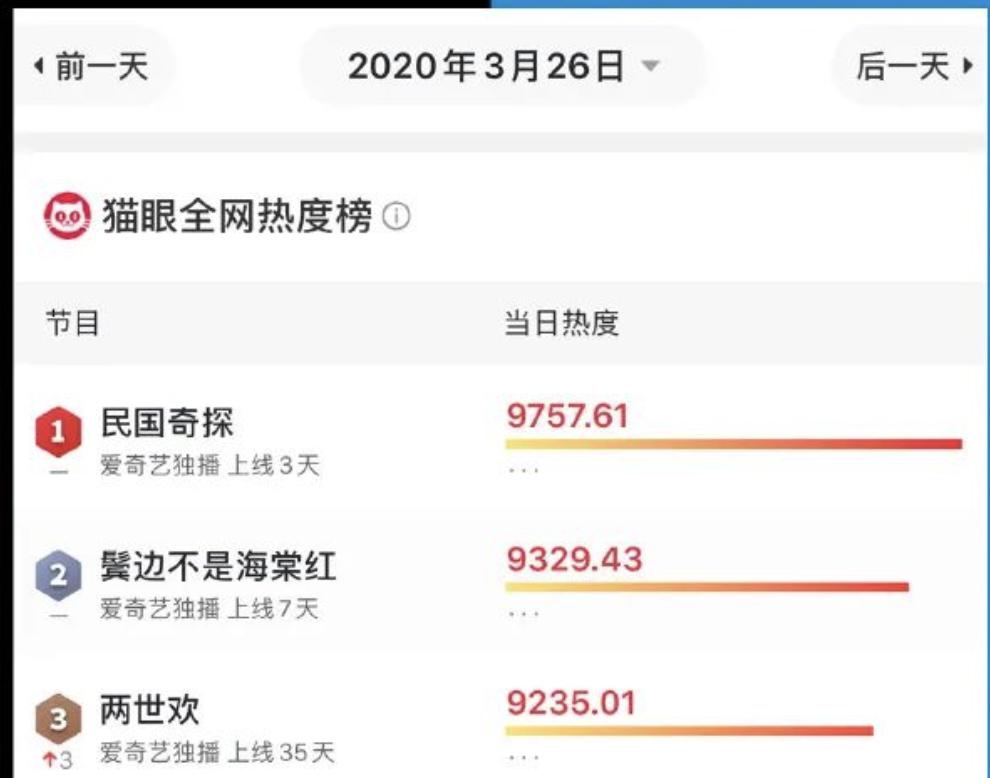
Task: Open the show 两世欢
Action: click(x=150, y=711)
